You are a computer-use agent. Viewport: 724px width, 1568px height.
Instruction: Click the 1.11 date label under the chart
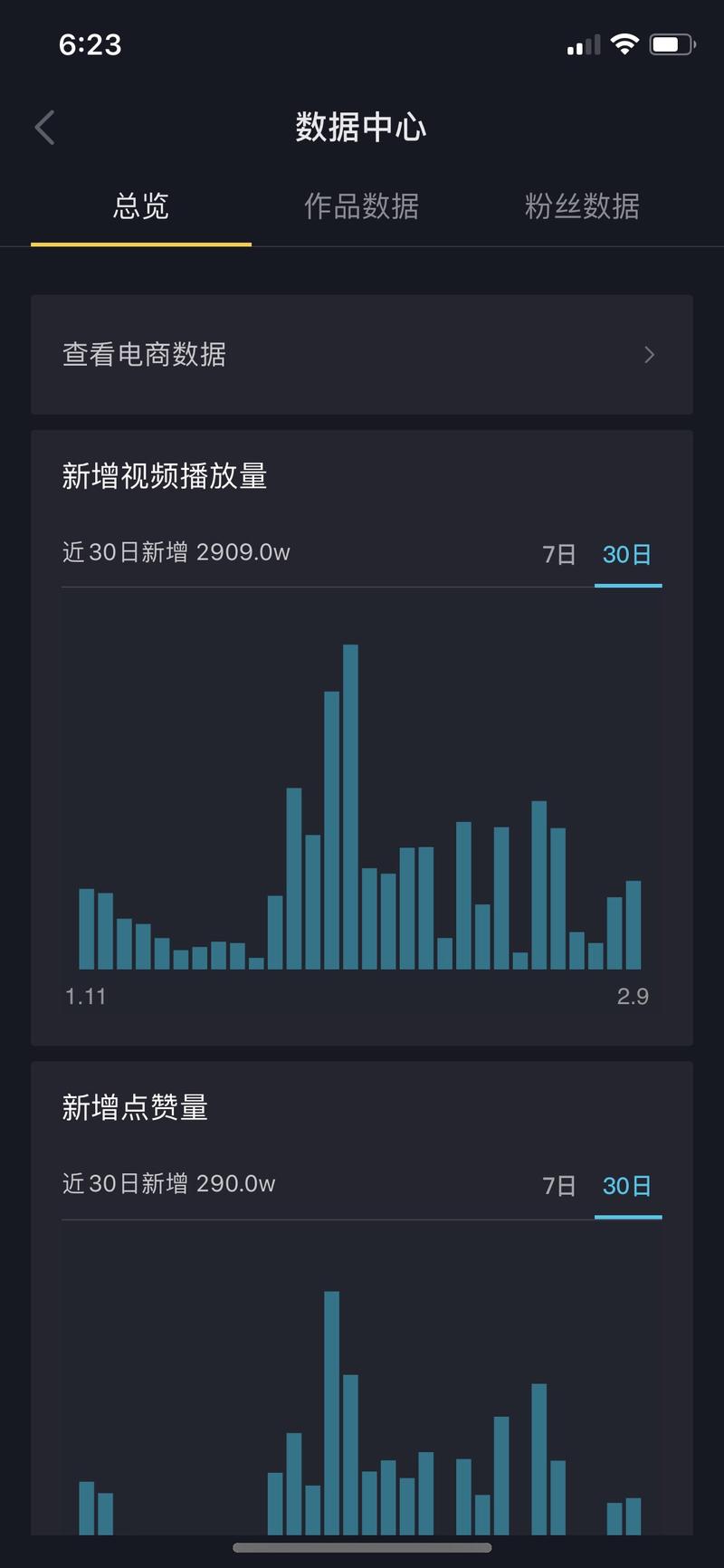point(86,996)
